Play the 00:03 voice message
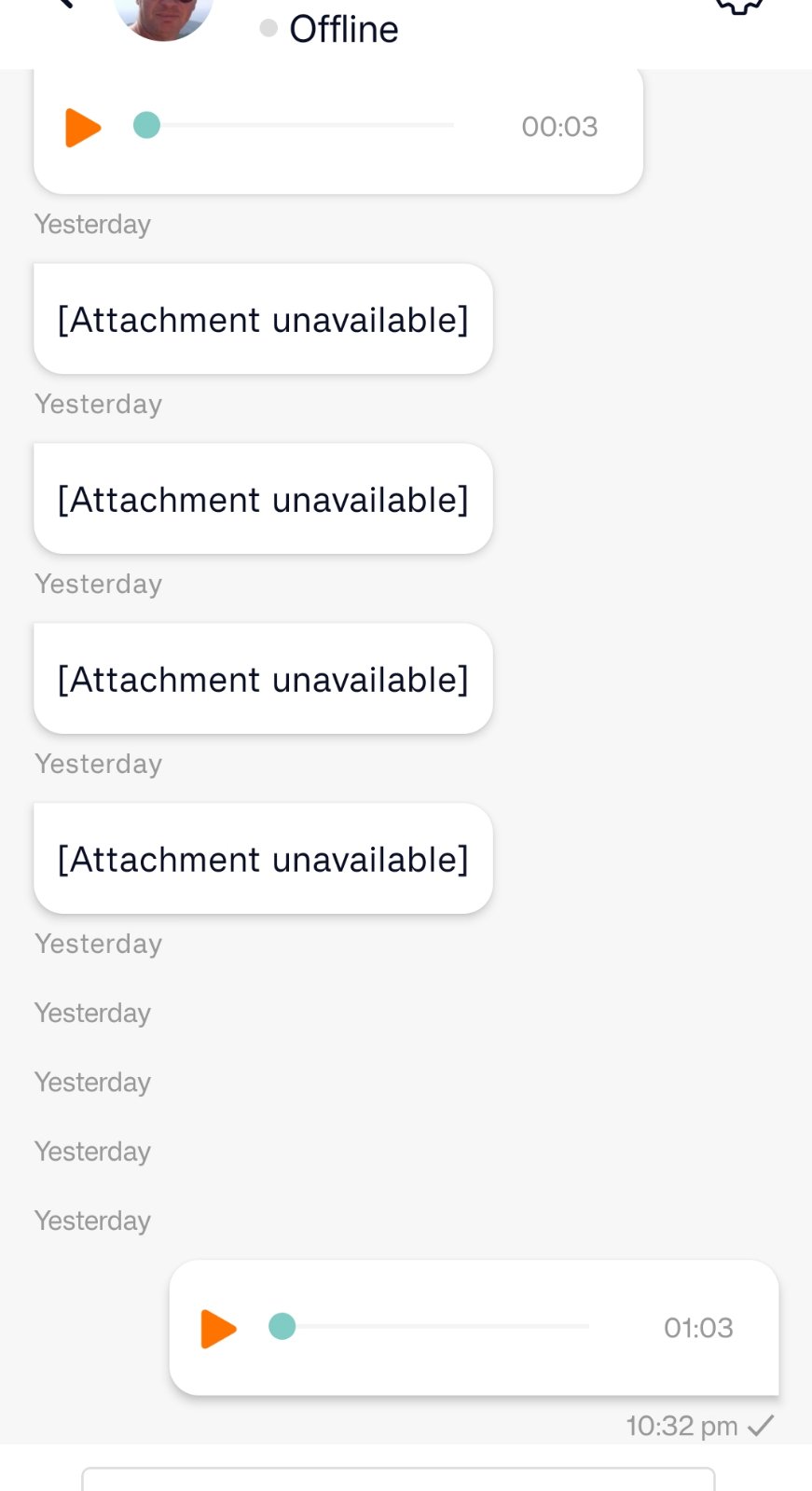 coord(82,127)
